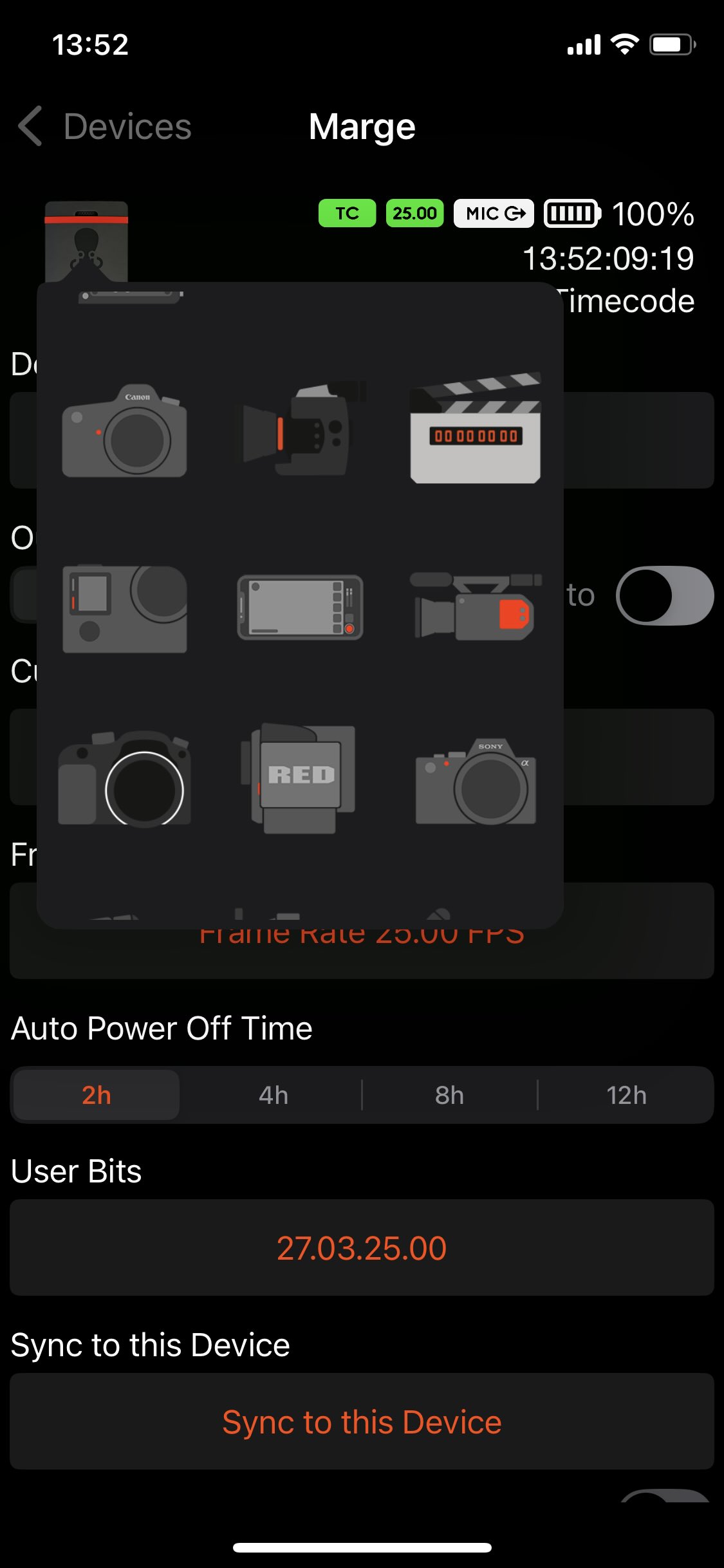Screen dimensions: 724x1568
Task: Set auto power off to 8h
Action: coord(449,1095)
